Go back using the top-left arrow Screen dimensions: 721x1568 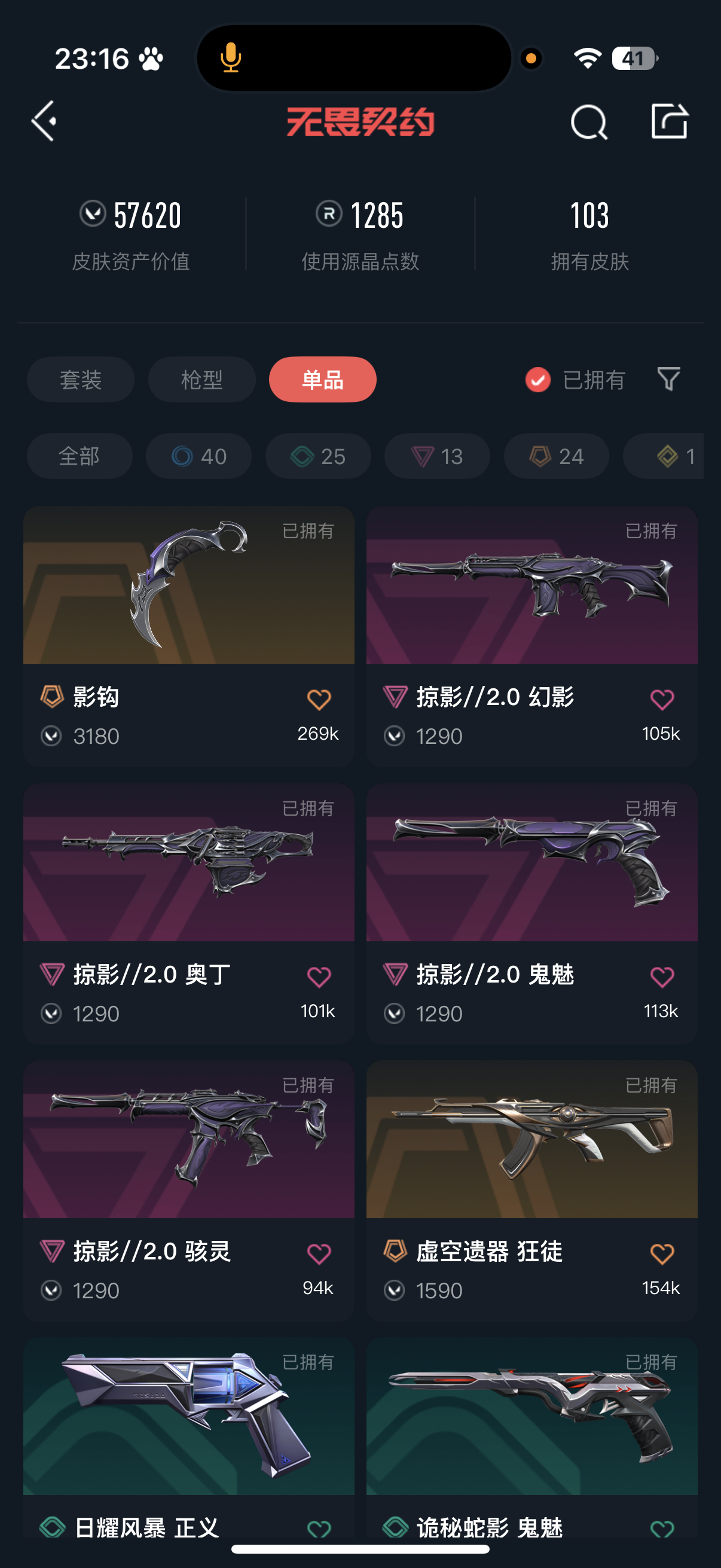coord(44,121)
